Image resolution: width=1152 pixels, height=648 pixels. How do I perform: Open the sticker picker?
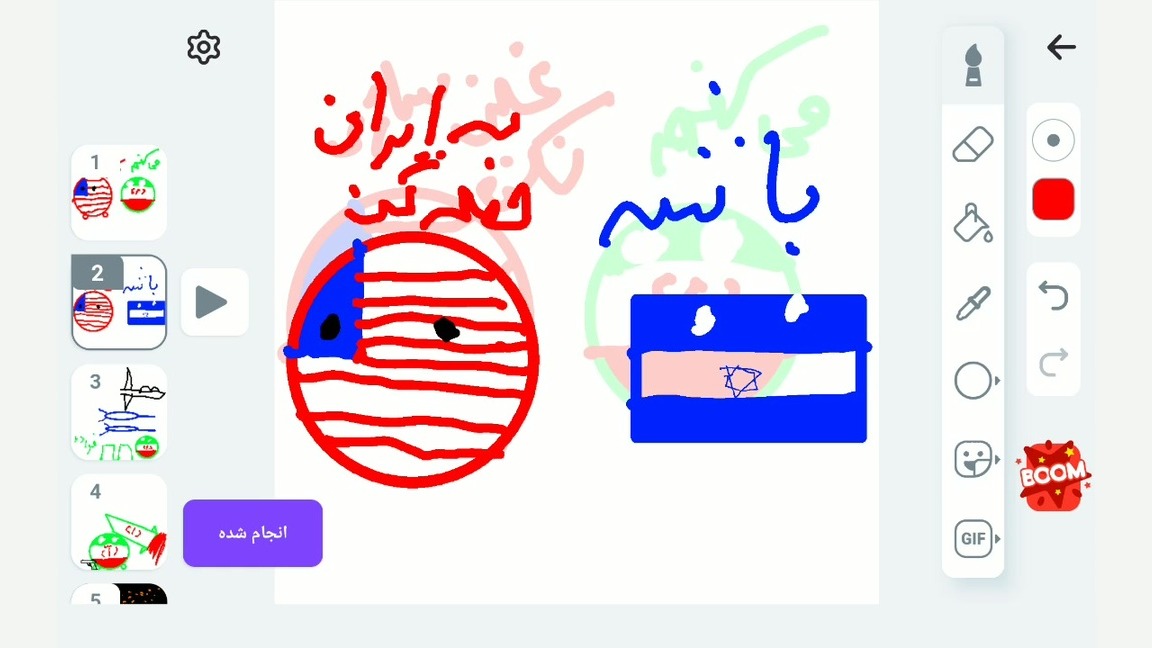tap(974, 460)
